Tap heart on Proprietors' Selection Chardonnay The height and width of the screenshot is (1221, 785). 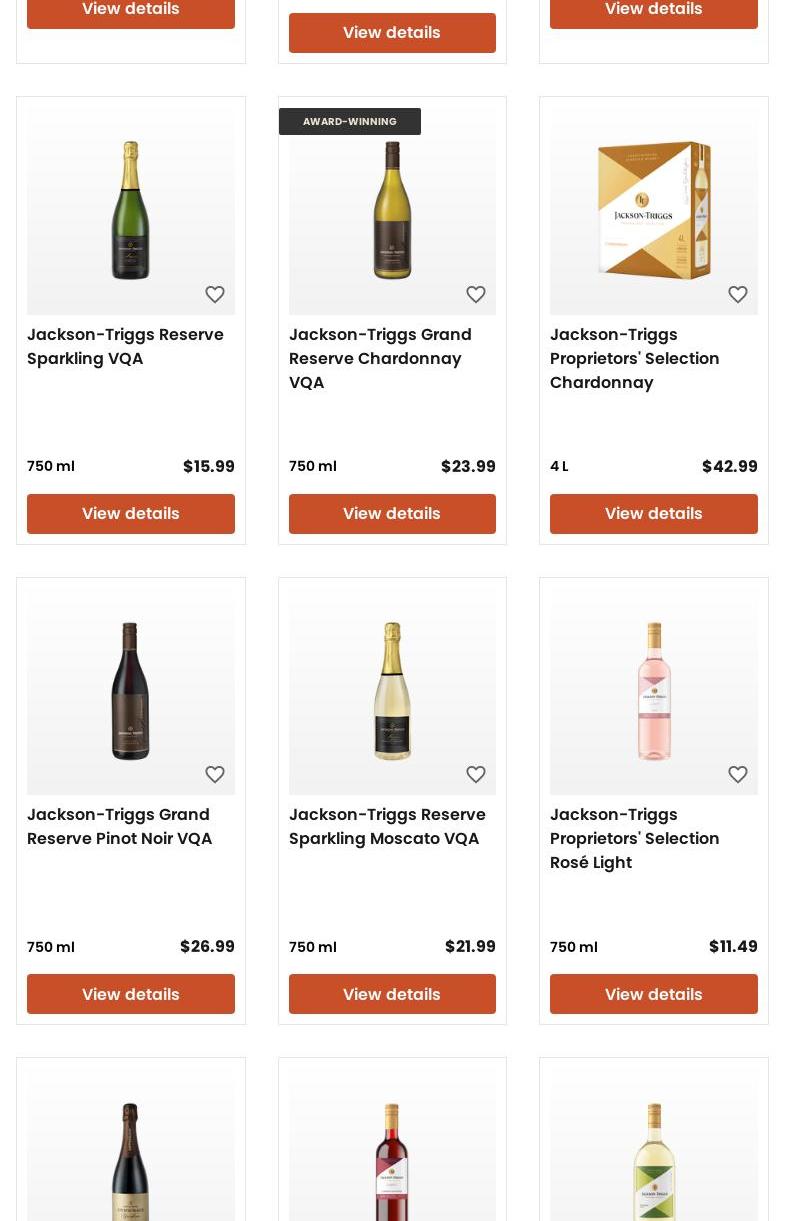pyautogui.click(x=738, y=294)
